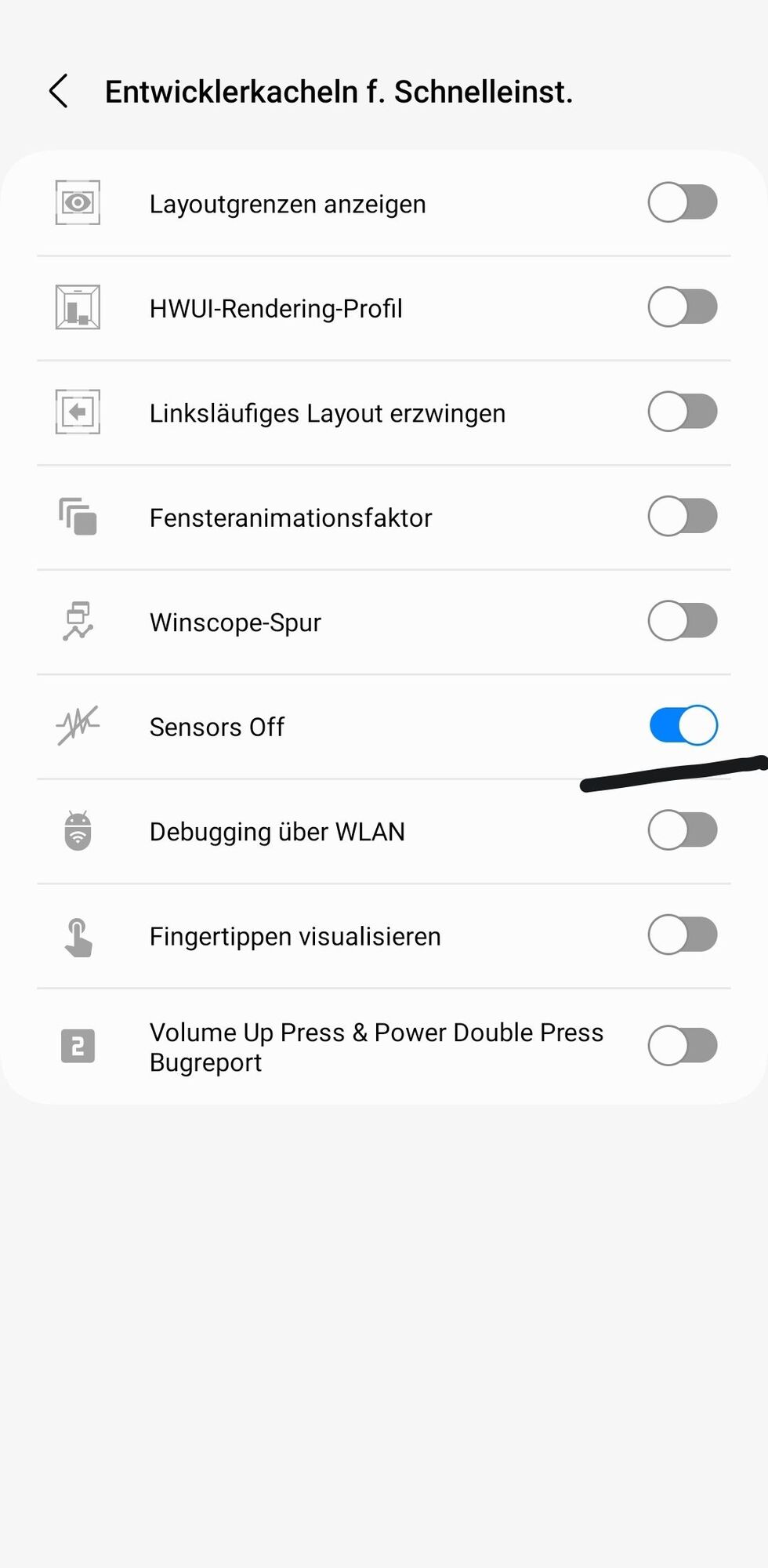Toggle Linksläufiges Layout erzwingen on
This screenshot has height=1568, width=768.
coord(682,412)
